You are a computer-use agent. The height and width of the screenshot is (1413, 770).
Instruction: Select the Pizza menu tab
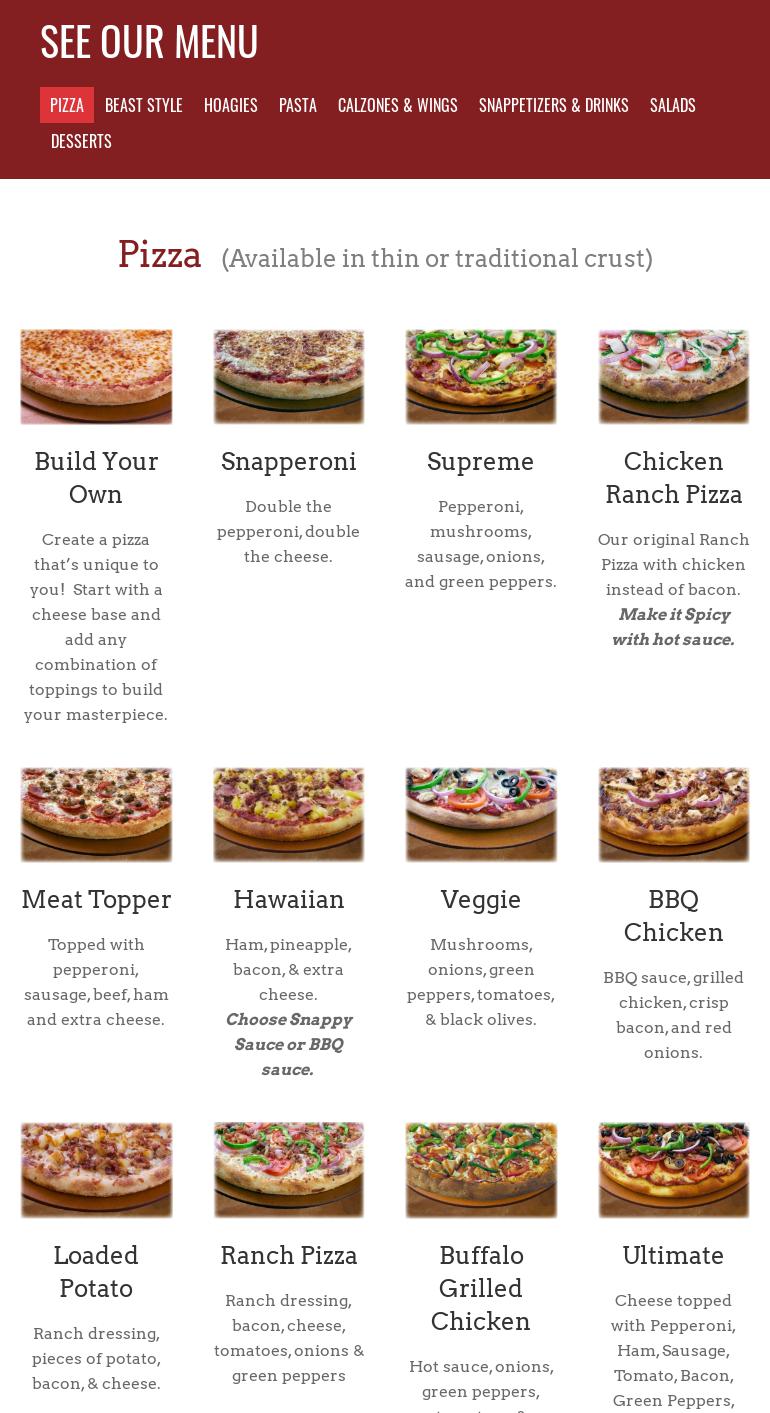point(67,105)
